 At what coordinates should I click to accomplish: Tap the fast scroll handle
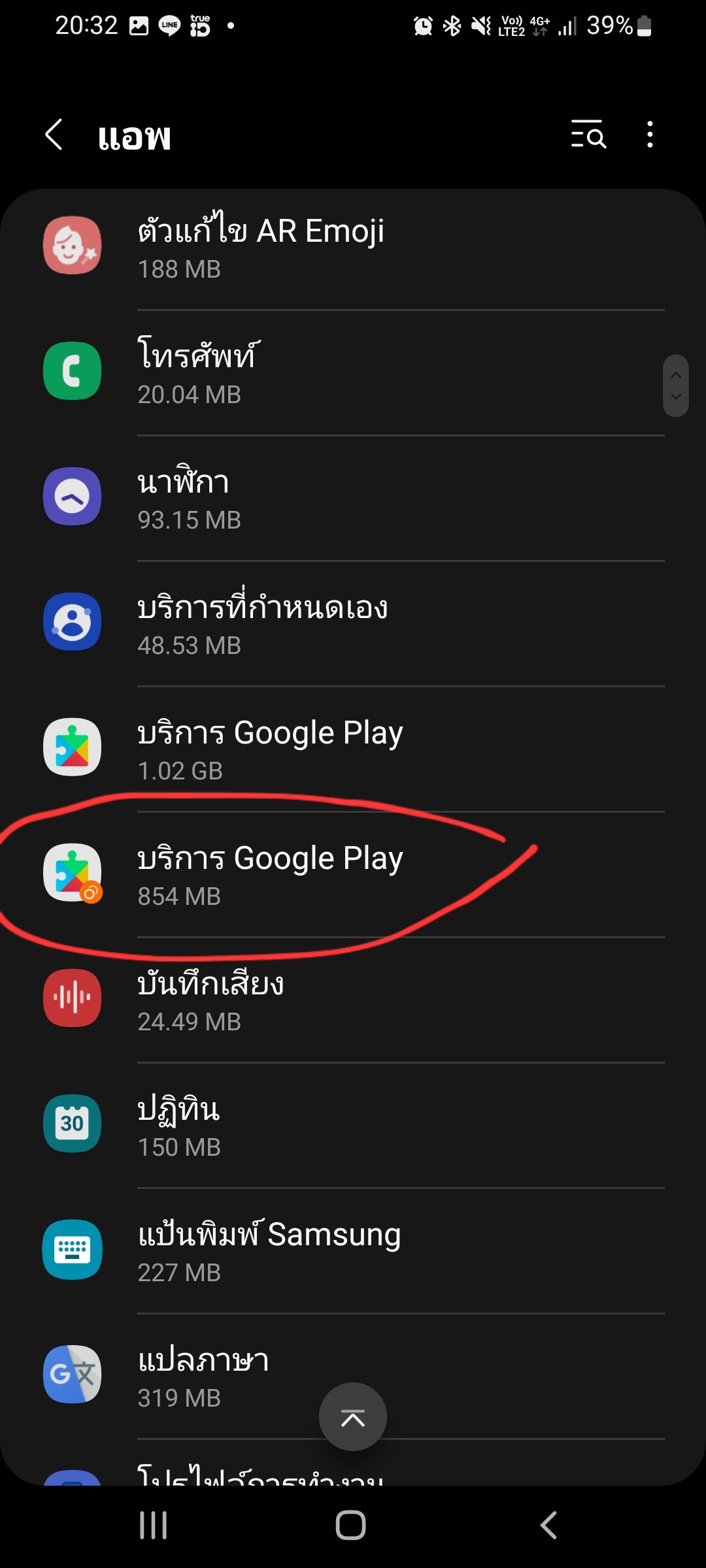(676, 385)
